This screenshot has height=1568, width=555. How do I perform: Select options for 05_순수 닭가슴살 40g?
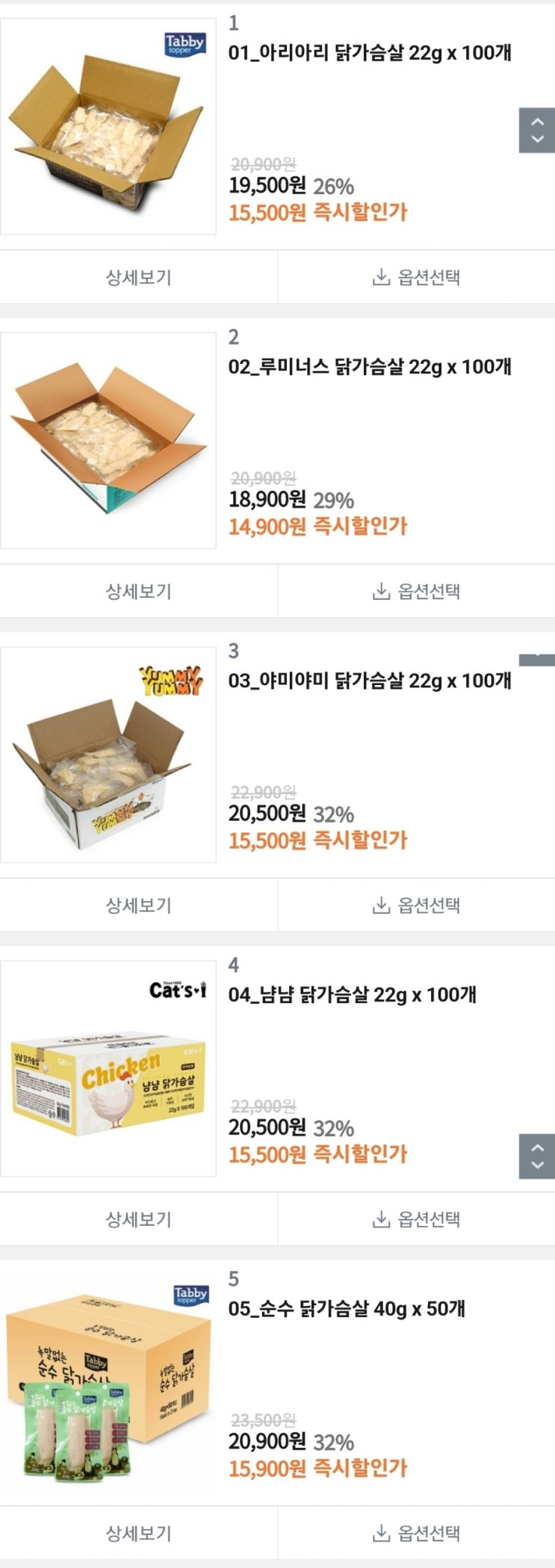(x=416, y=1533)
